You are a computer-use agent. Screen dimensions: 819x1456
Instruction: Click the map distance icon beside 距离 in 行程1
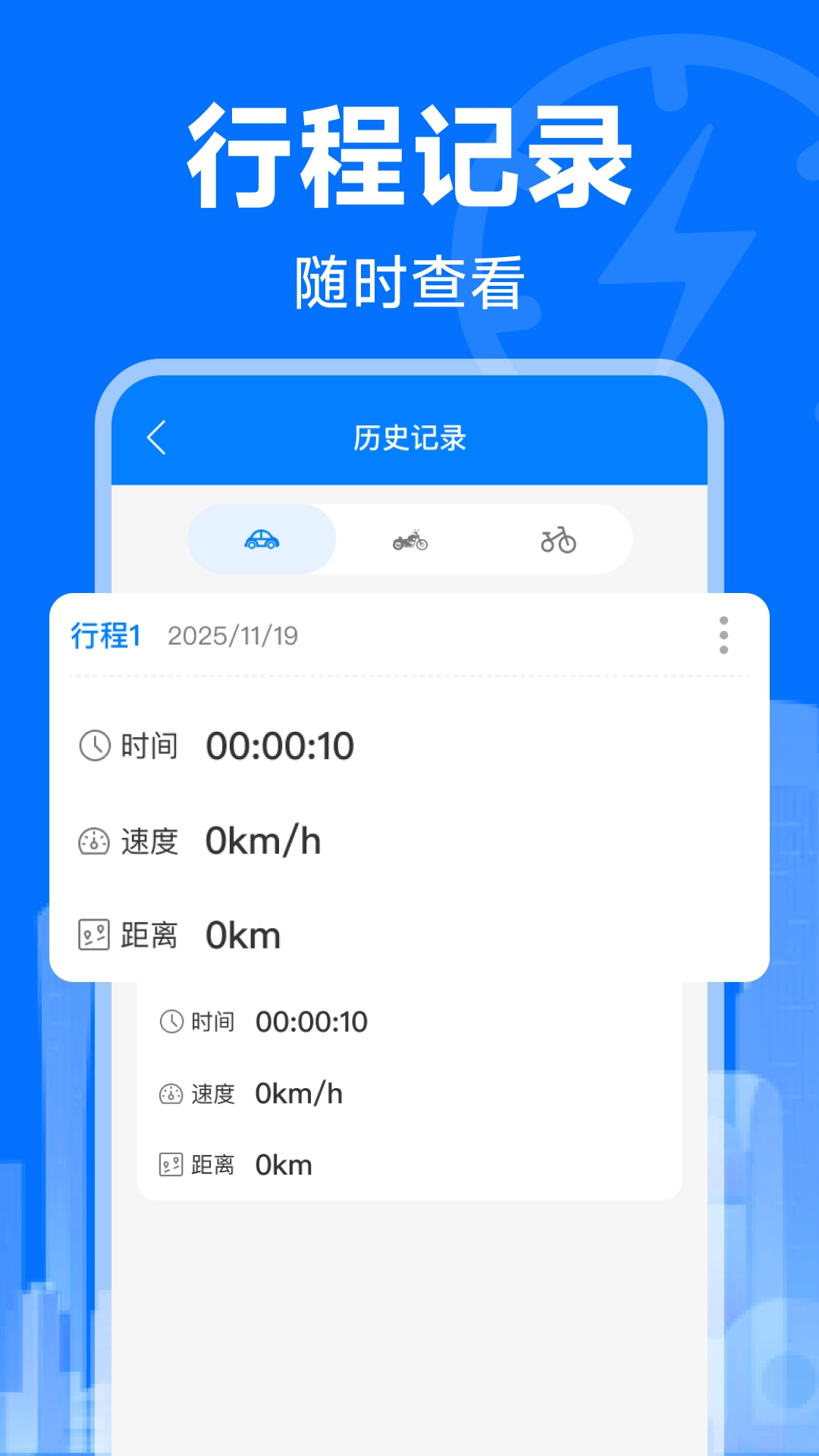[x=93, y=935]
